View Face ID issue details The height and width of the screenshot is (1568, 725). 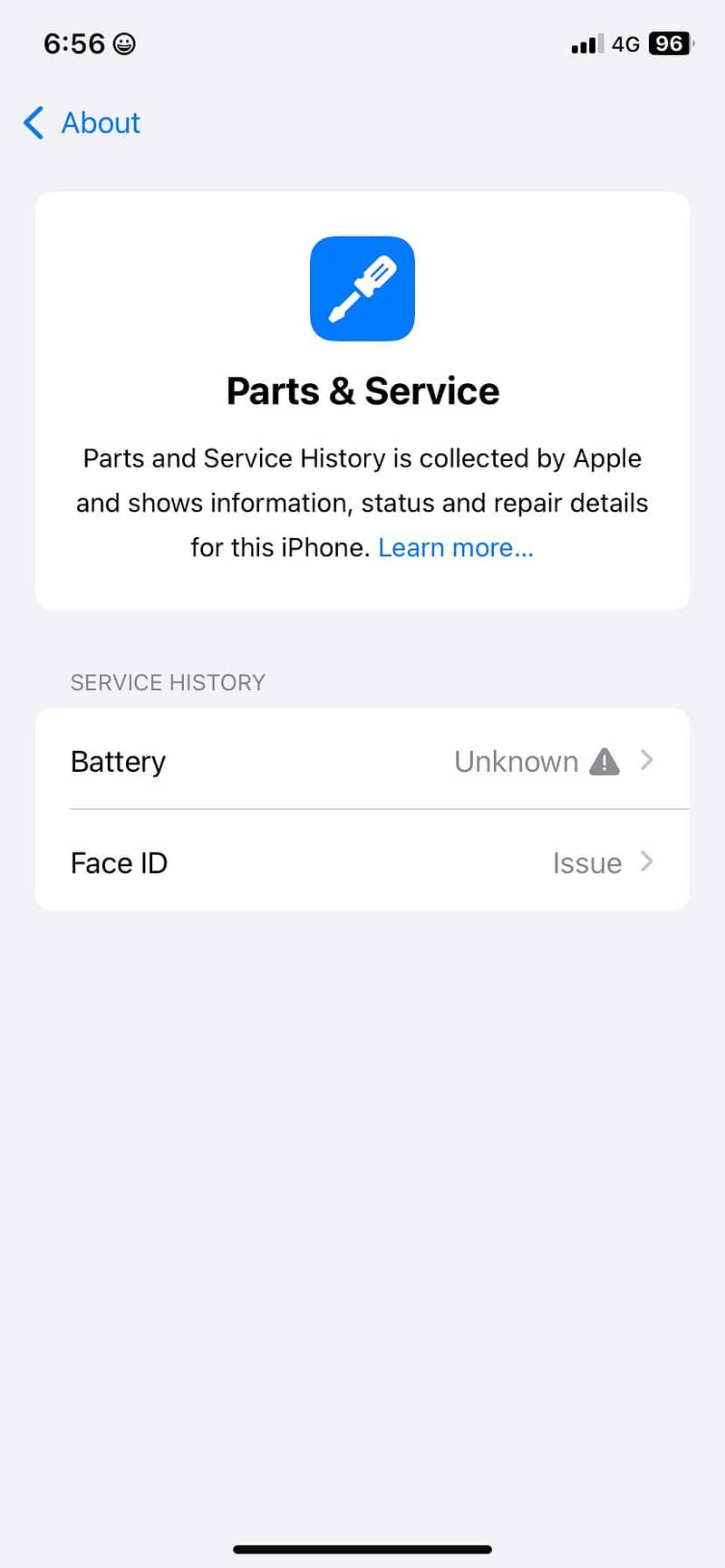point(362,862)
